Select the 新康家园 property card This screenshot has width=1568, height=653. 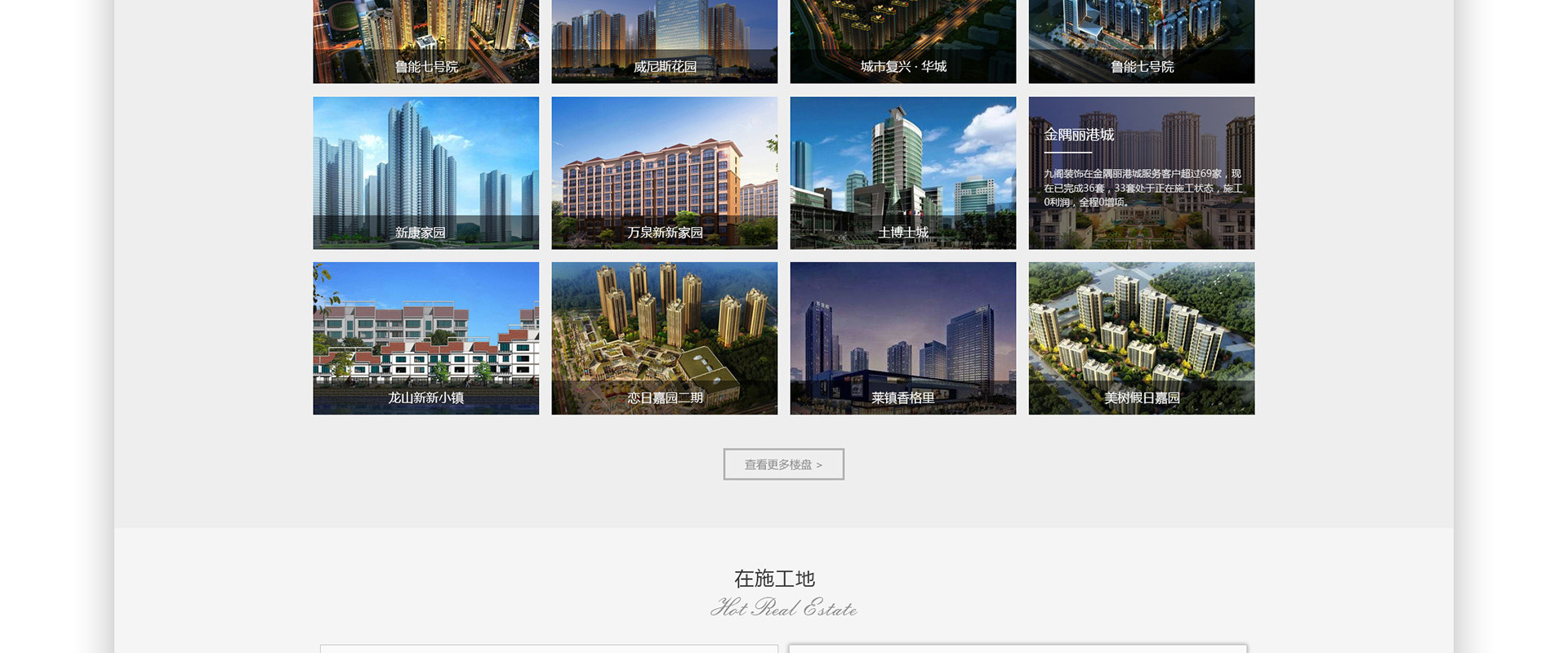pyautogui.click(x=425, y=173)
